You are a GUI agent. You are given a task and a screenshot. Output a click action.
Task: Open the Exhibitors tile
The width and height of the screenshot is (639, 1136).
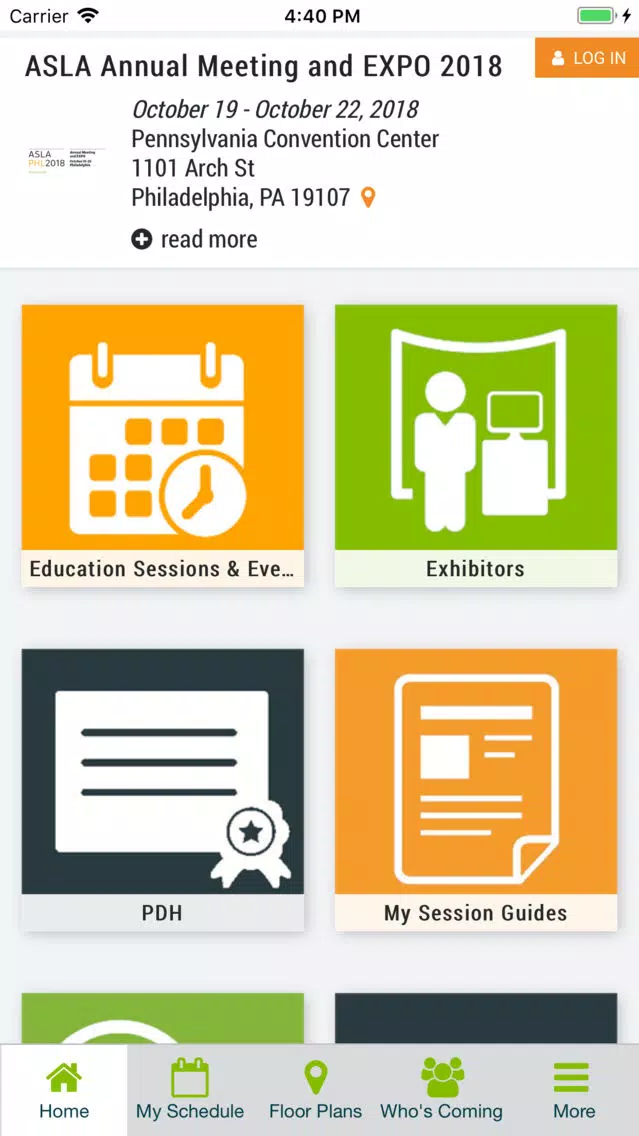476,446
